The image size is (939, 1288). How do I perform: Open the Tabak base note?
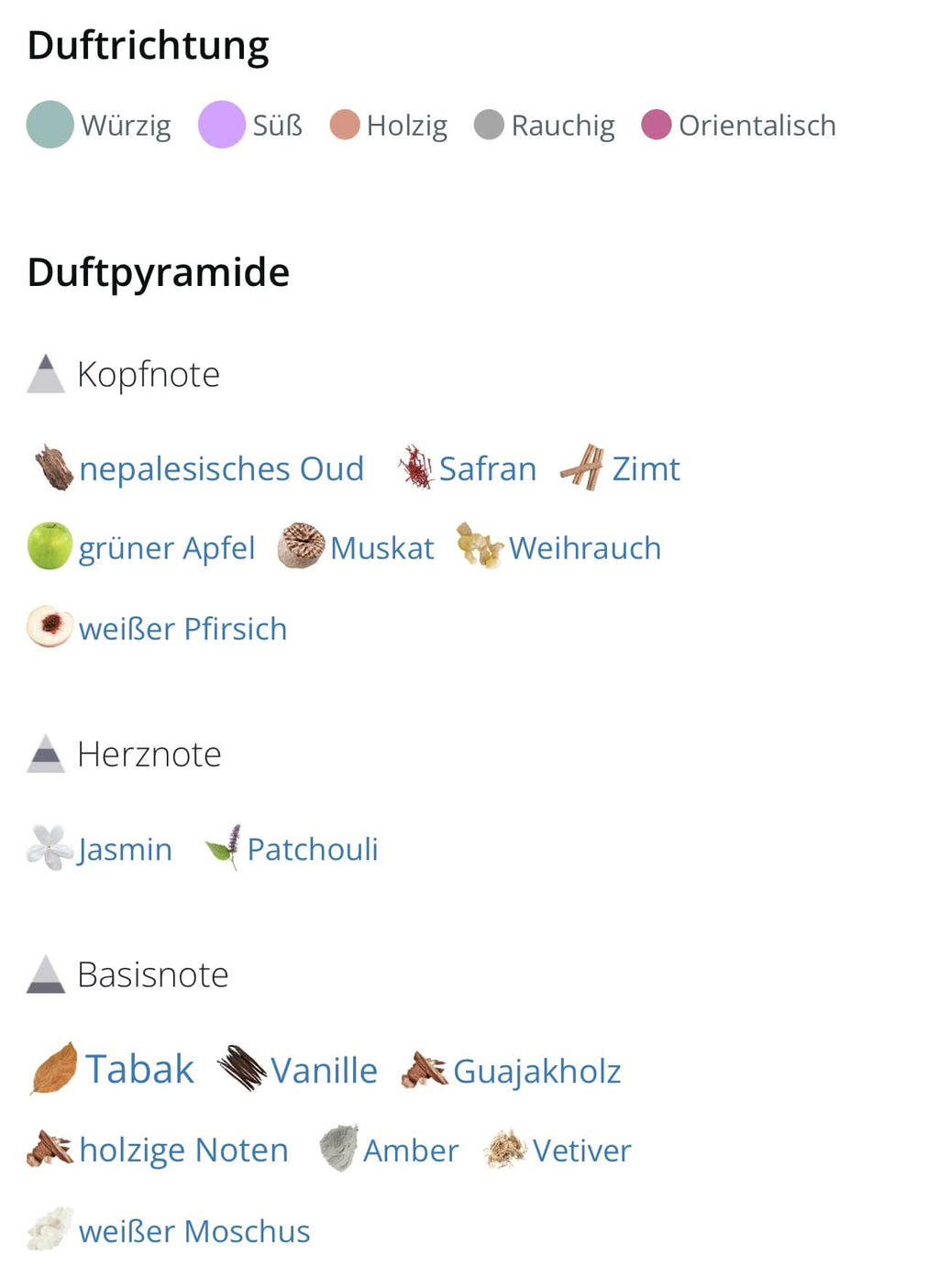tap(138, 1069)
